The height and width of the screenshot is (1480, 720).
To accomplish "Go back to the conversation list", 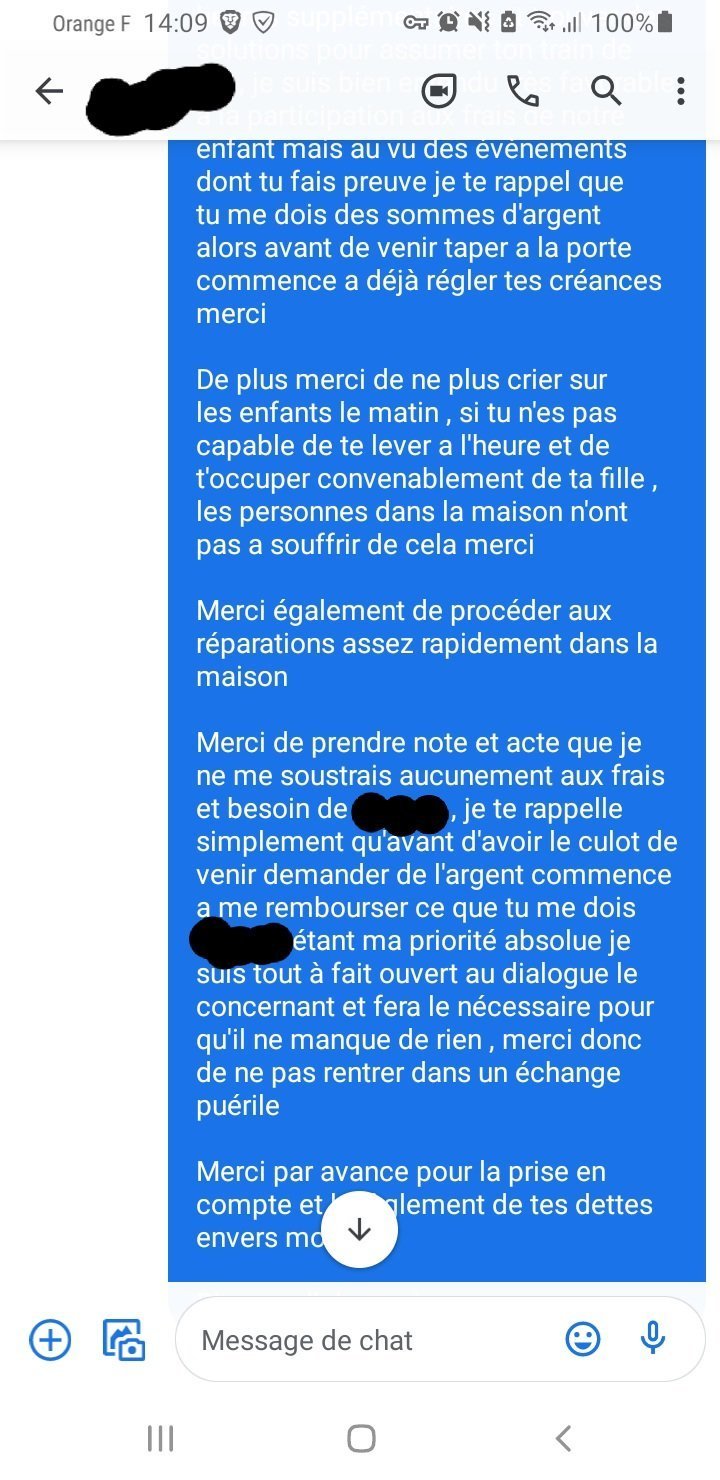I will (x=49, y=92).
